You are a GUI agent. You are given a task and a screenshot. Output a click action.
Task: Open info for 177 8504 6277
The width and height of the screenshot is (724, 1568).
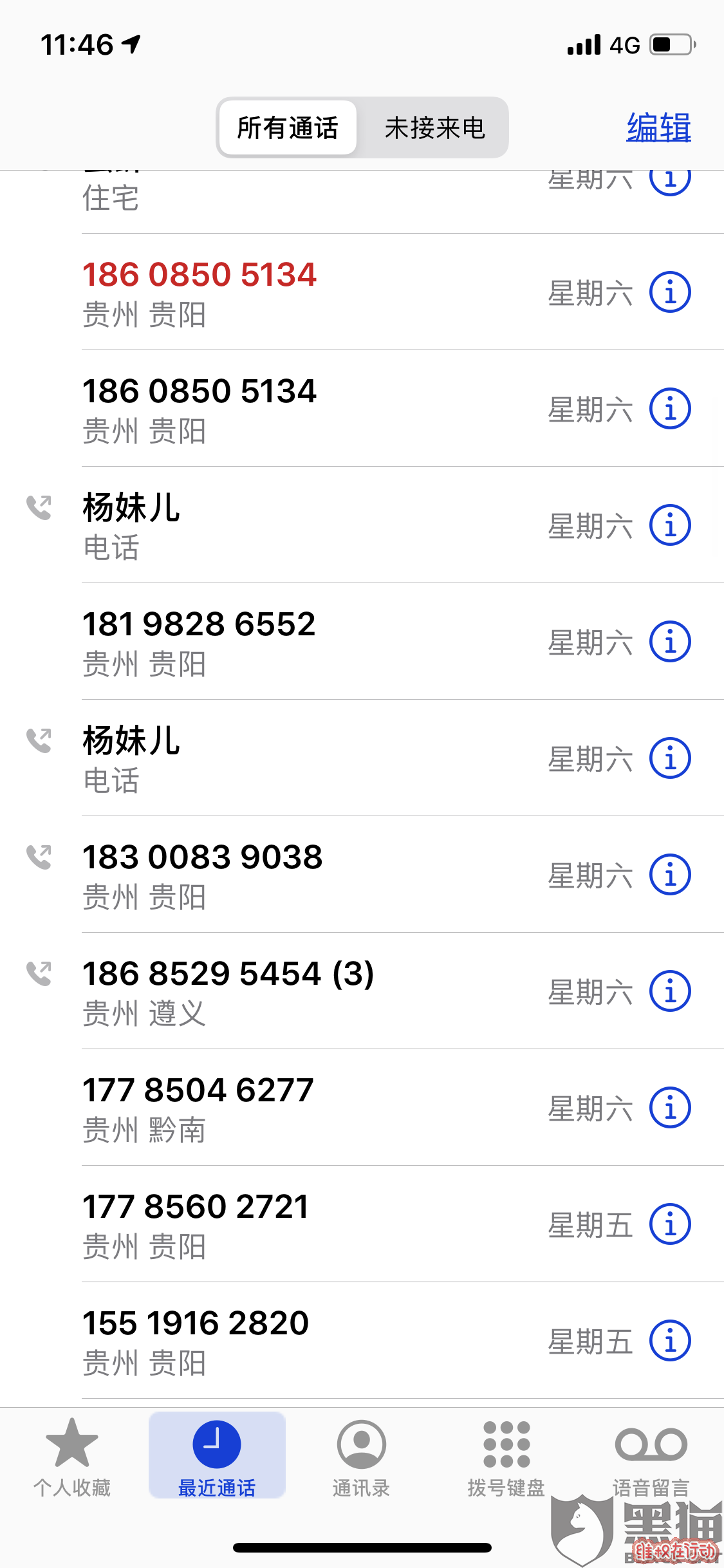(670, 1107)
